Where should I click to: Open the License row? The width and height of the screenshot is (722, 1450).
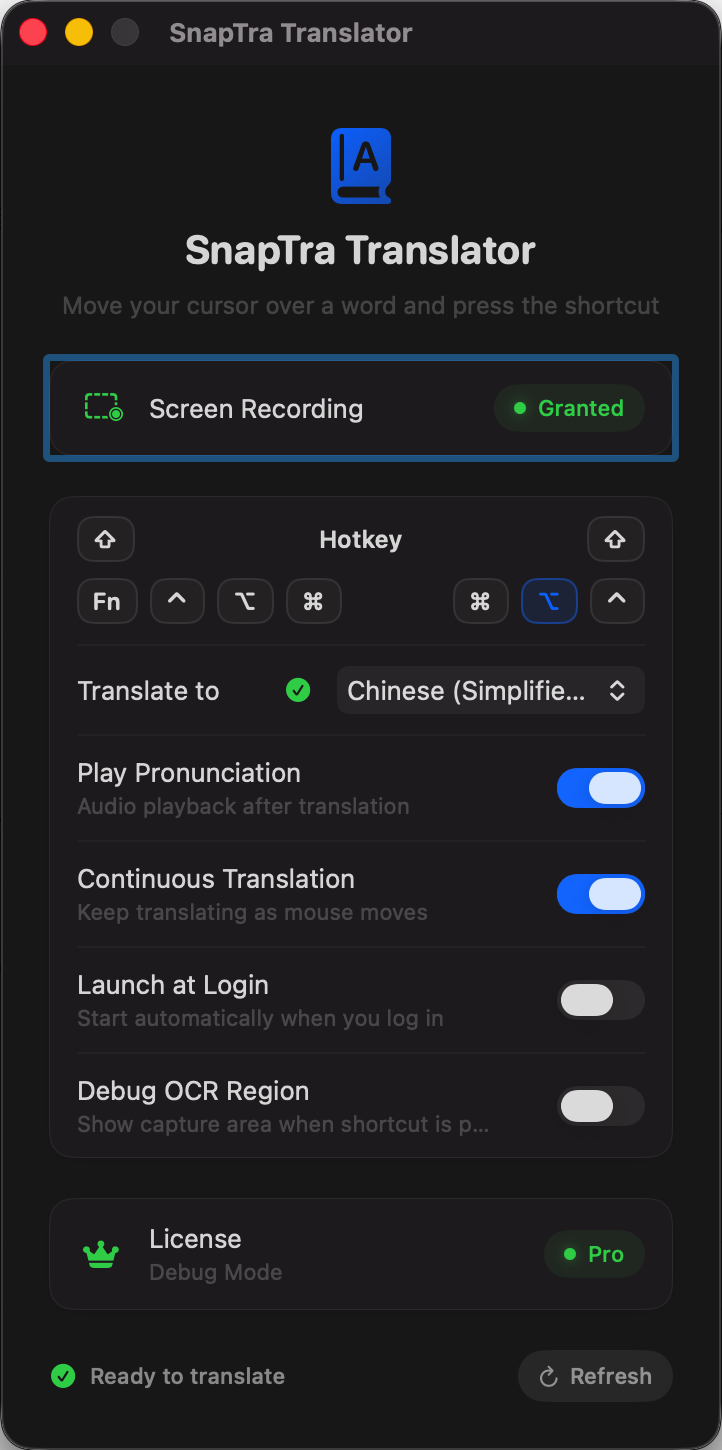coord(361,1254)
